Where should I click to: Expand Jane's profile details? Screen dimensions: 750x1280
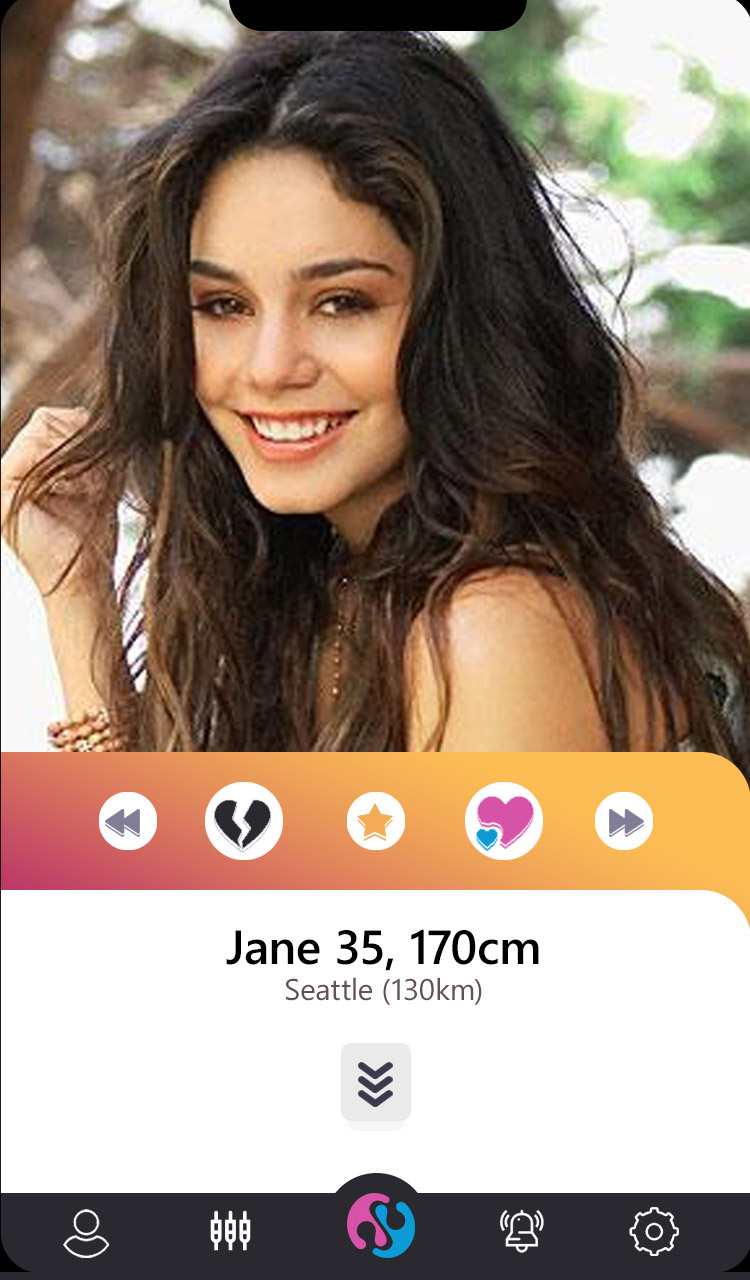point(376,1082)
